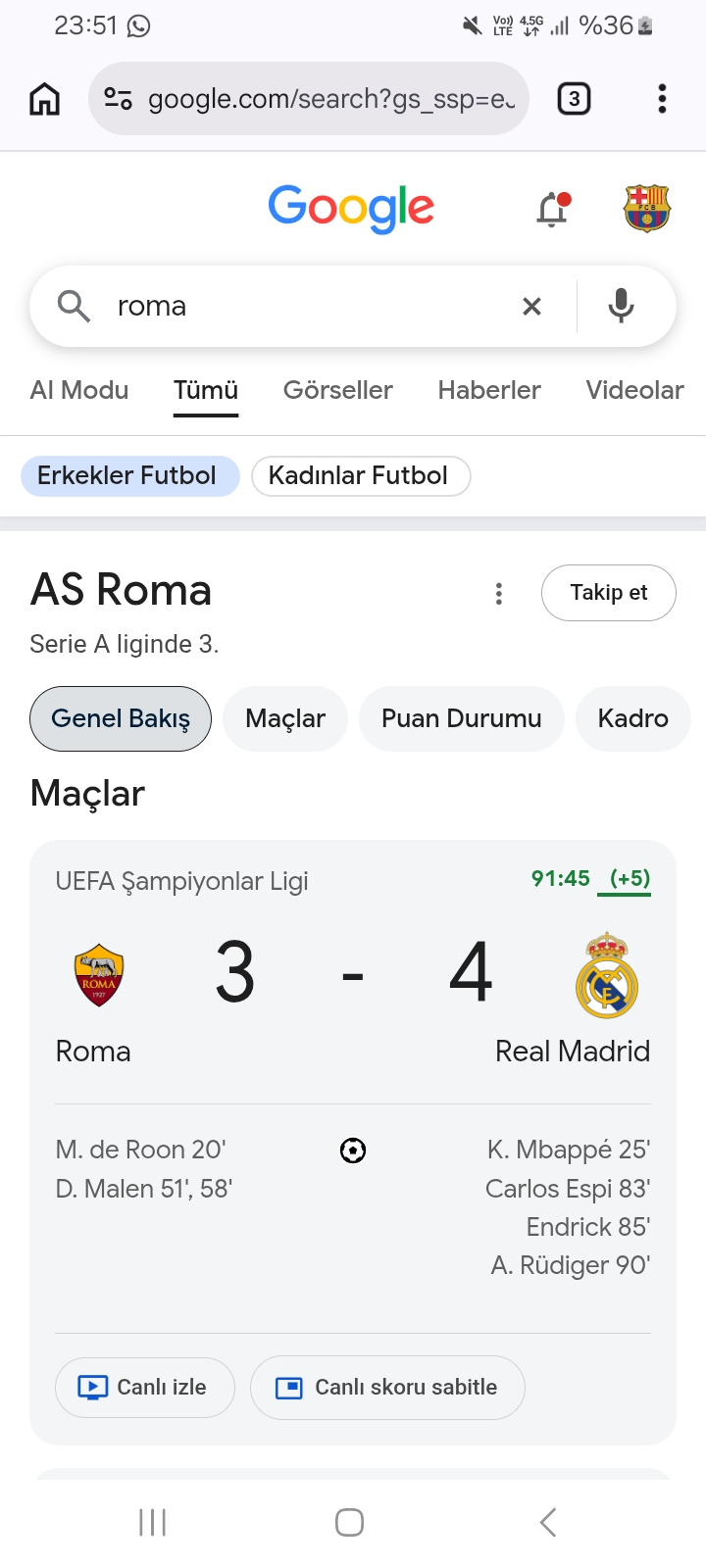This screenshot has height=1568, width=706.
Task: Go back using the system back button
Action: [547, 1522]
